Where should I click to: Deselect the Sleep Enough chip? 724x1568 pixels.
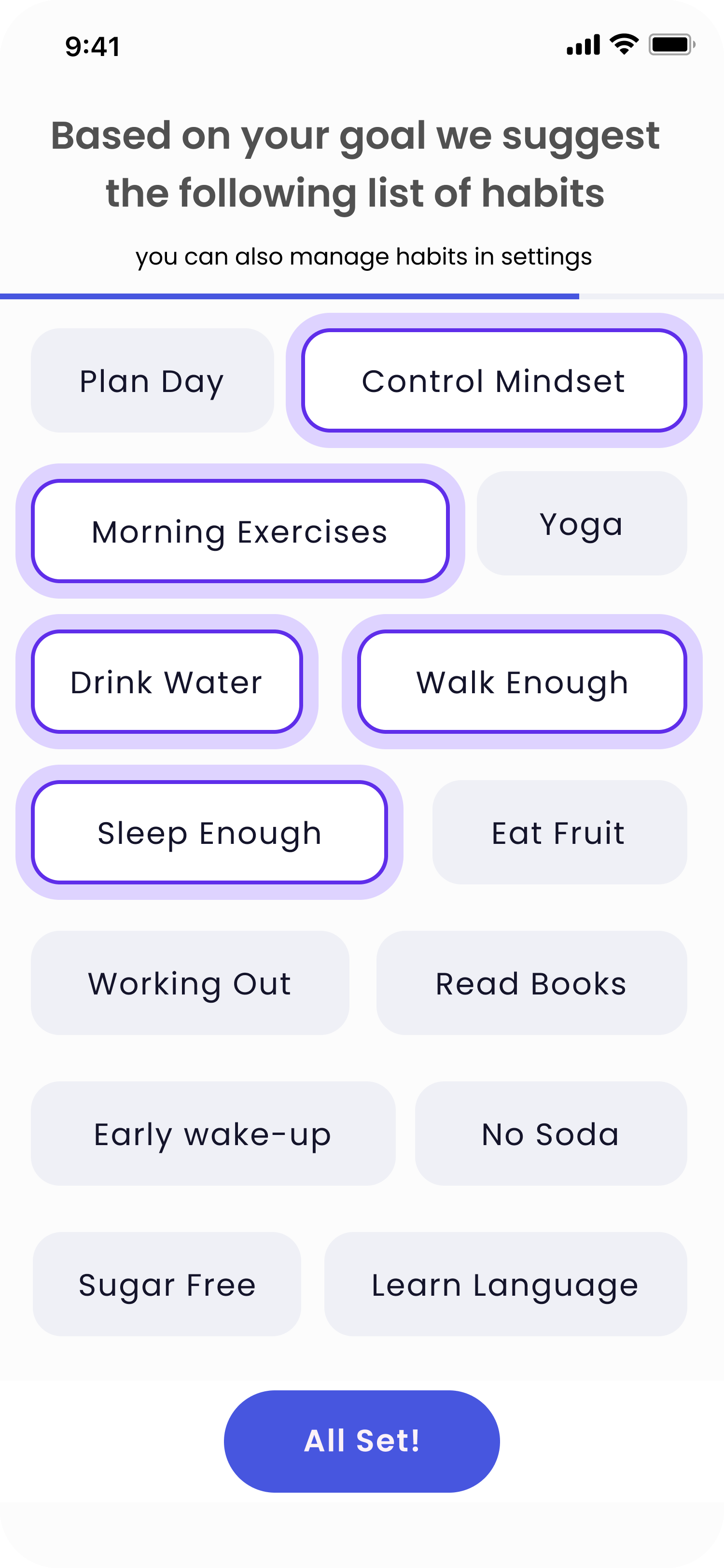(x=209, y=832)
